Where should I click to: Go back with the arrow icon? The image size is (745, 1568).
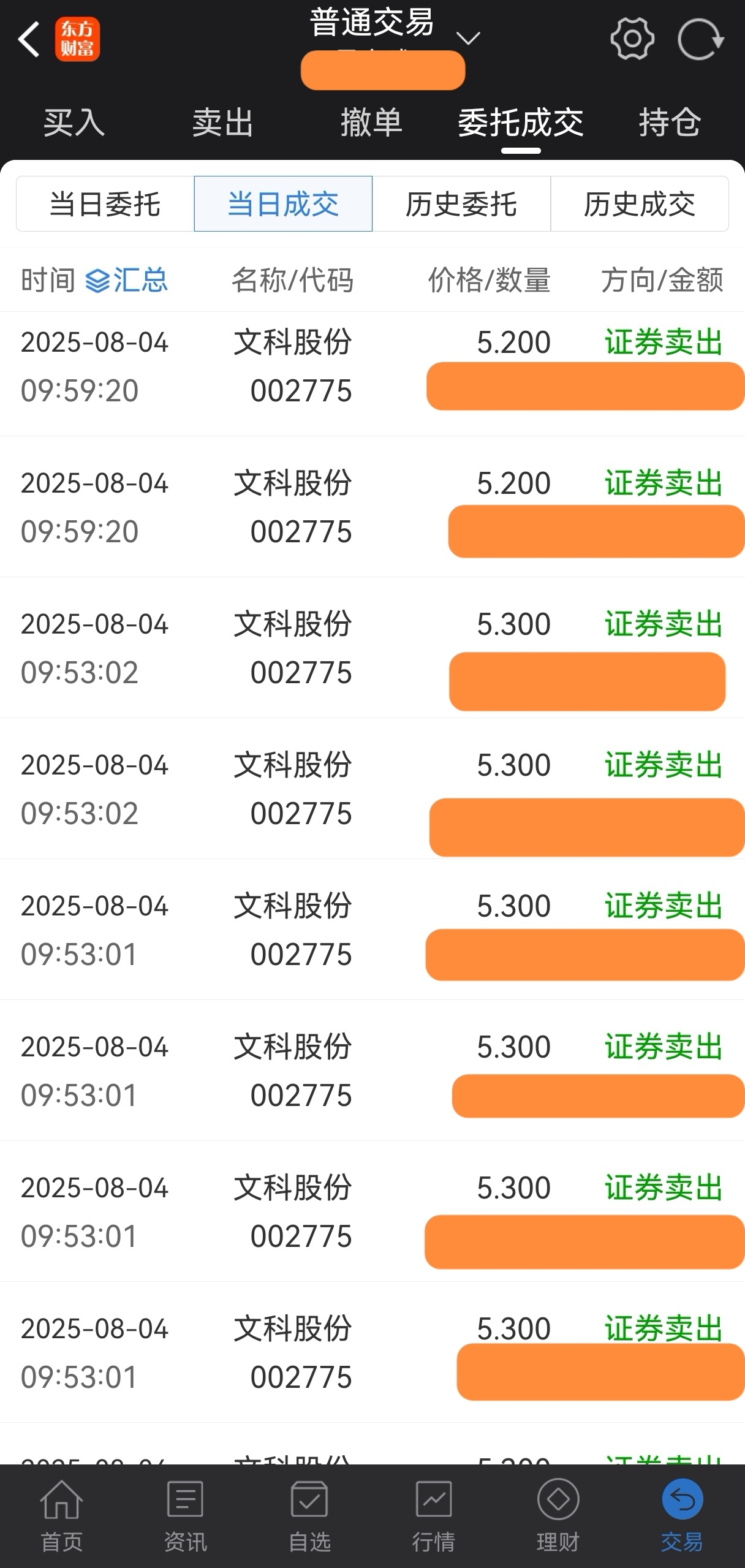tap(28, 39)
